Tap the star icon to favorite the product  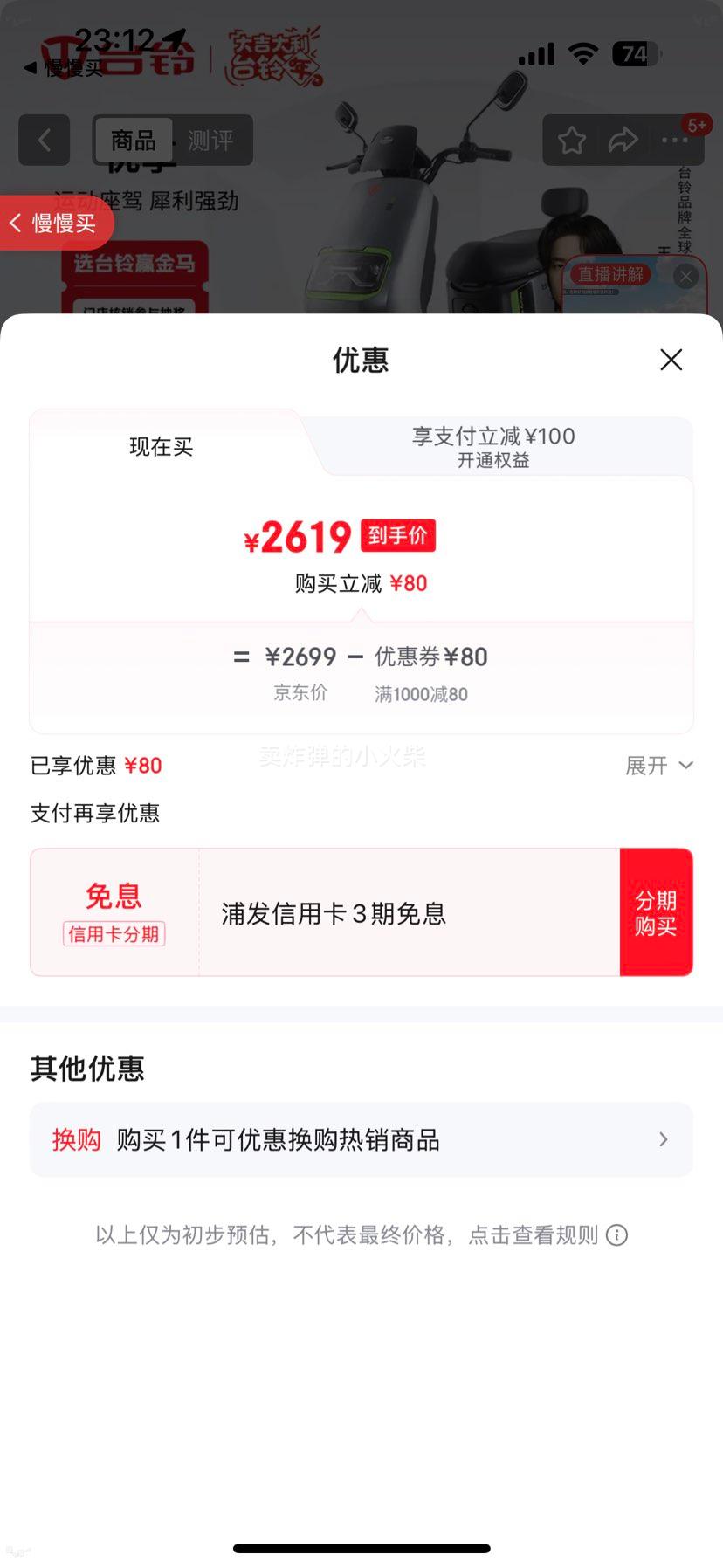[x=571, y=140]
